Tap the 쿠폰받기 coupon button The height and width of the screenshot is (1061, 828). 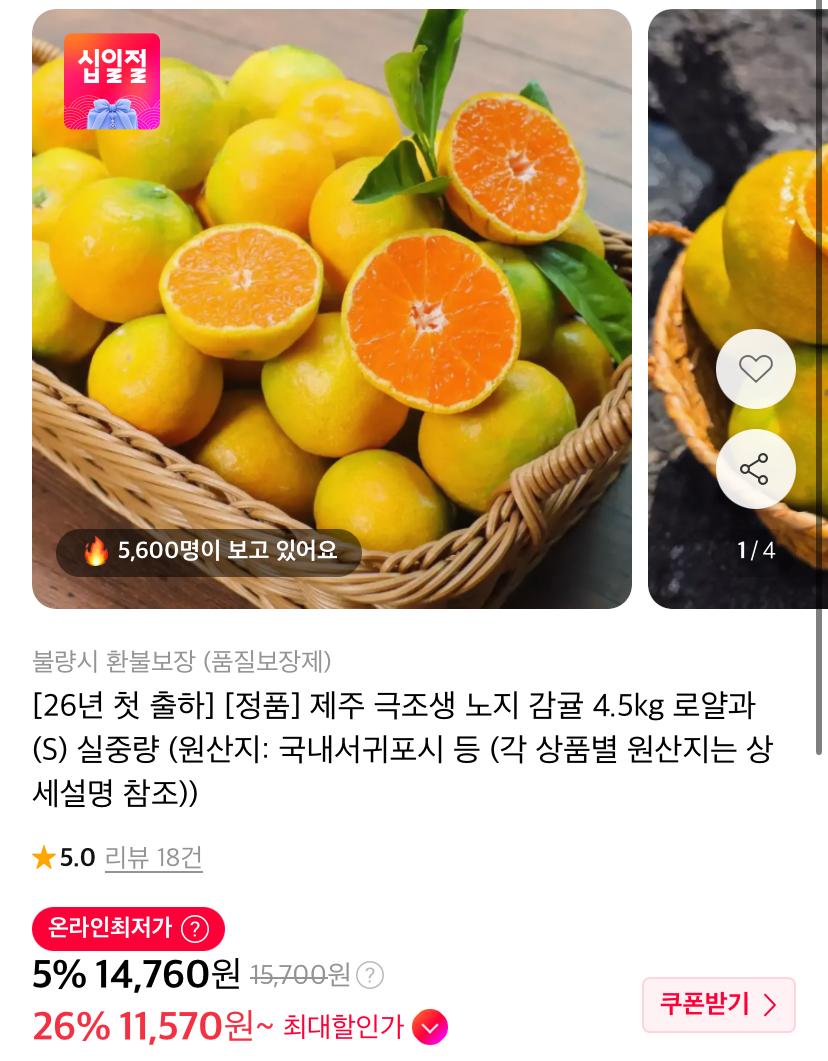pyautogui.click(x=718, y=1004)
